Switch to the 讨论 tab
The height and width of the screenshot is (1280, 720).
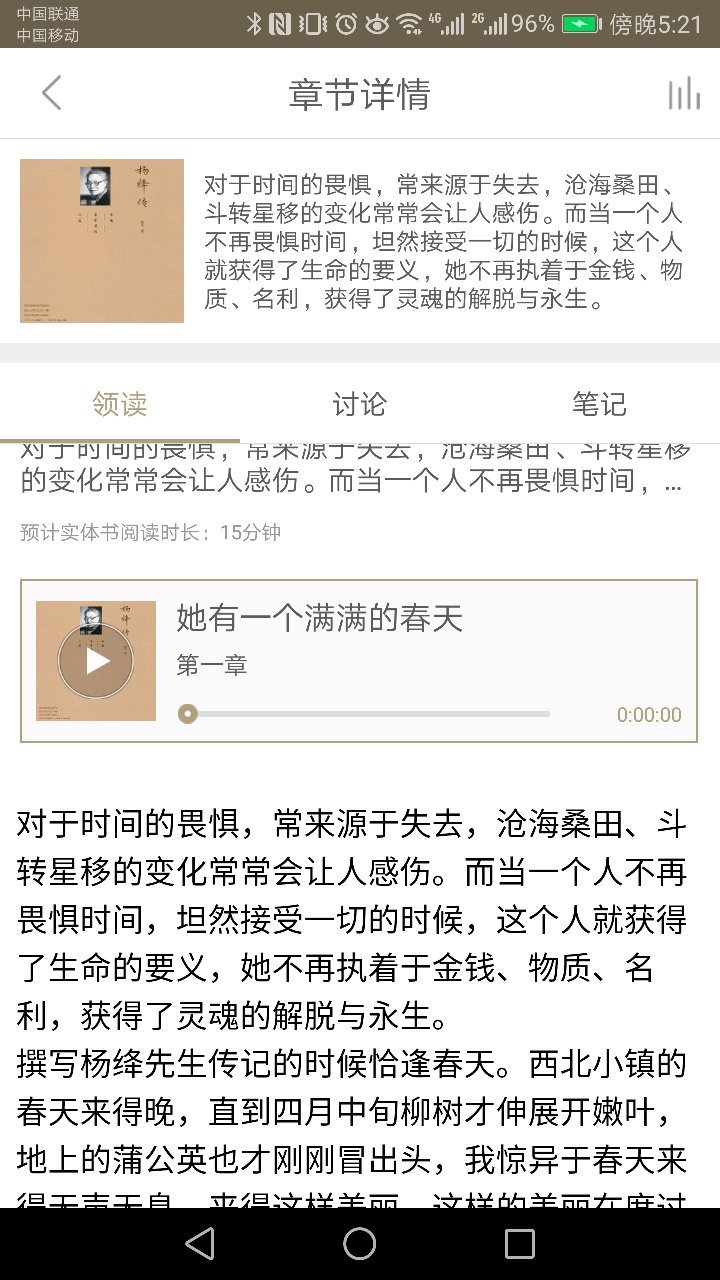[x=359, y=404]
